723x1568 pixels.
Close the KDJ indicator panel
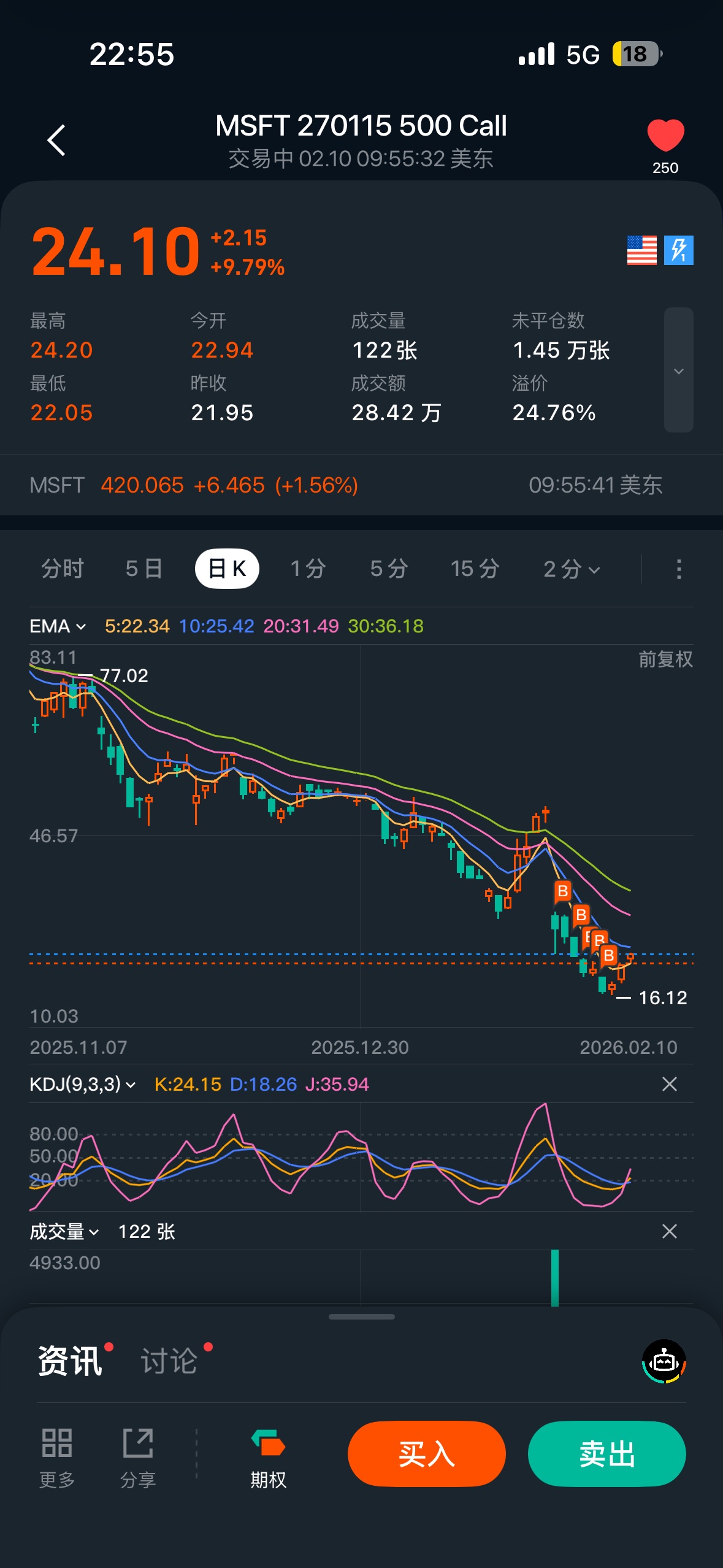(669, 1085)
